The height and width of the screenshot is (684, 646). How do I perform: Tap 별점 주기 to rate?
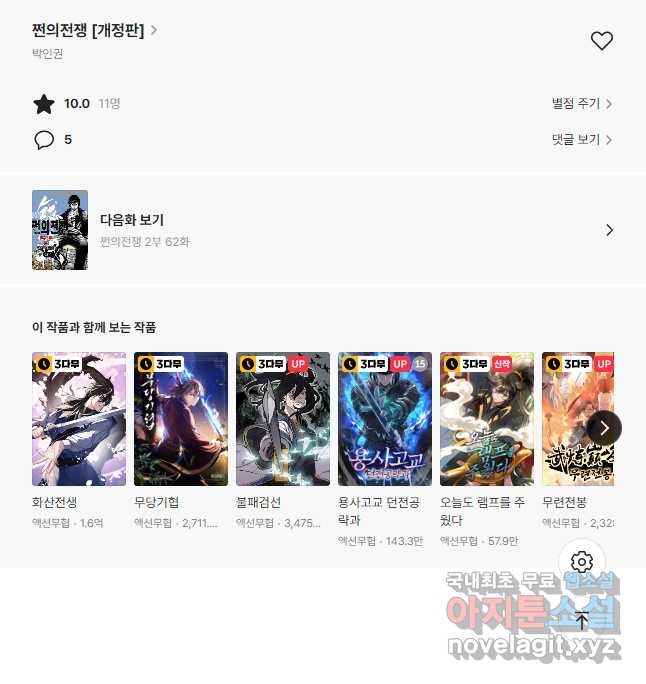[x=581, y=103]
